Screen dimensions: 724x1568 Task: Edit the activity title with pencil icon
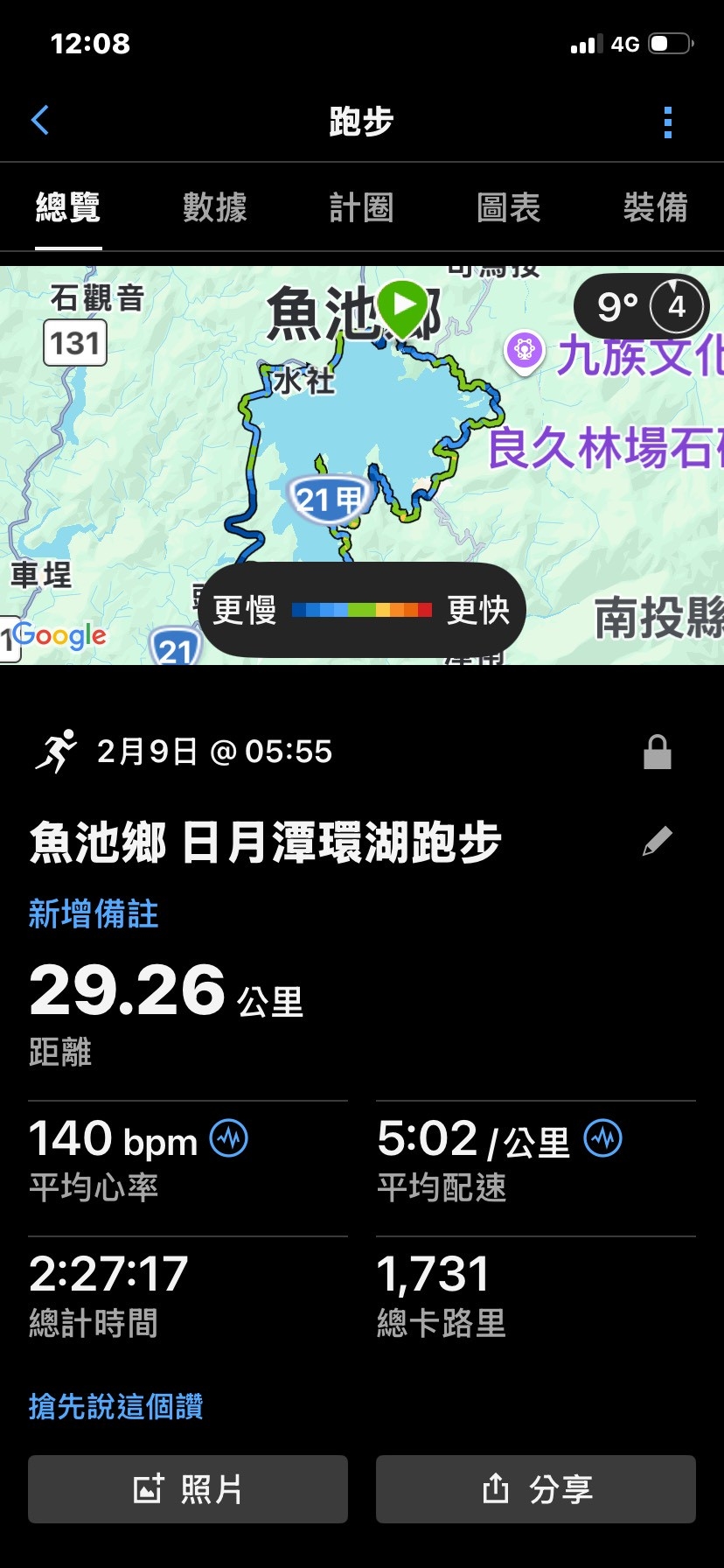tap(657, 842)
